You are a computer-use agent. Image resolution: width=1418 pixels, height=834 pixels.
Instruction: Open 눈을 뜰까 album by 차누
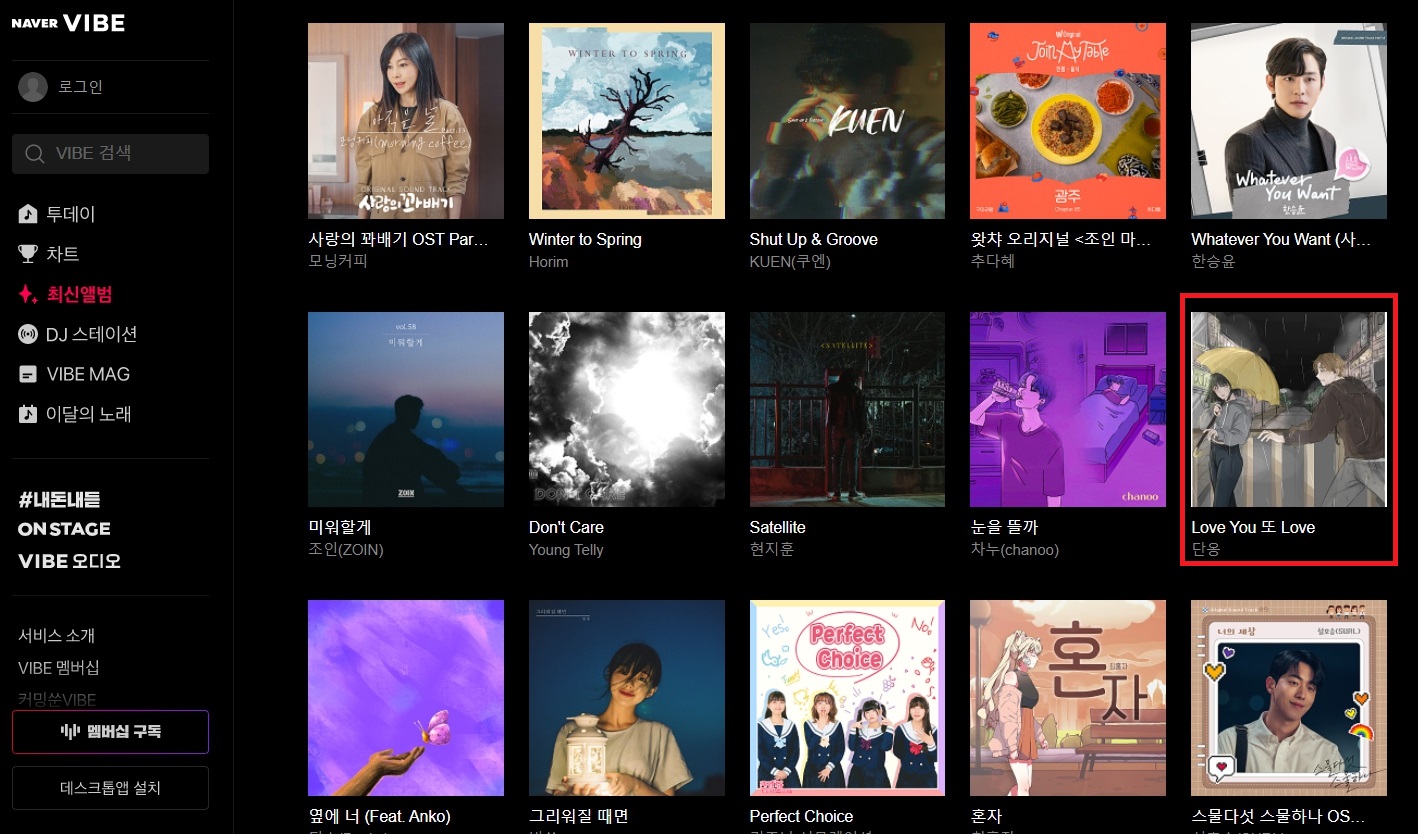(x=1067, y=410)
